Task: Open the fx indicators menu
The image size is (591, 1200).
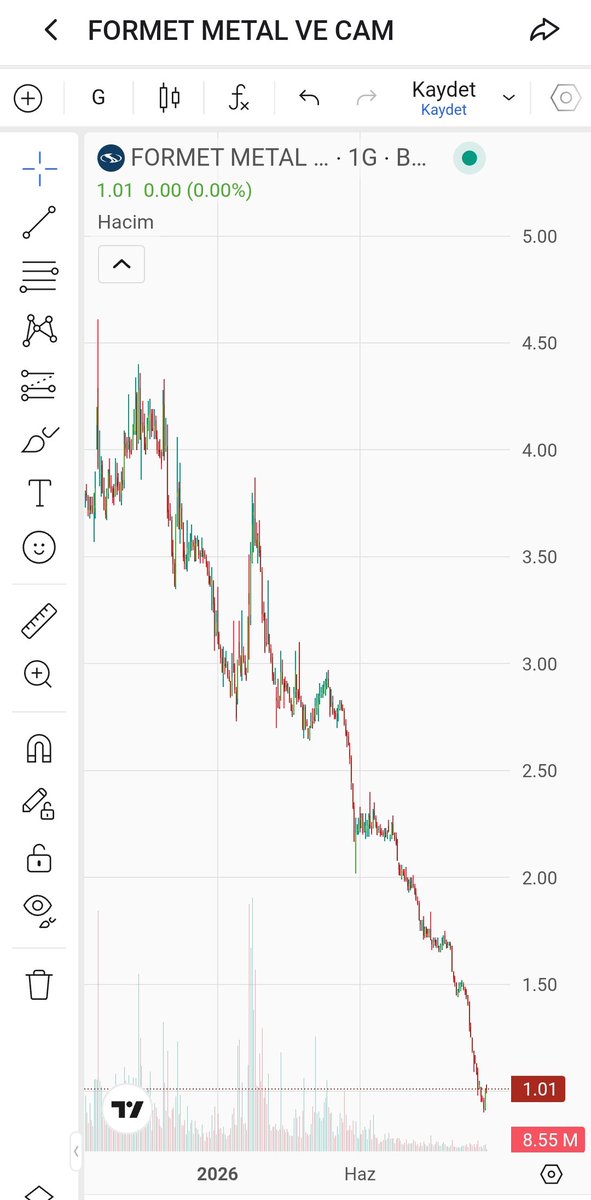Action: pos(239,97)
